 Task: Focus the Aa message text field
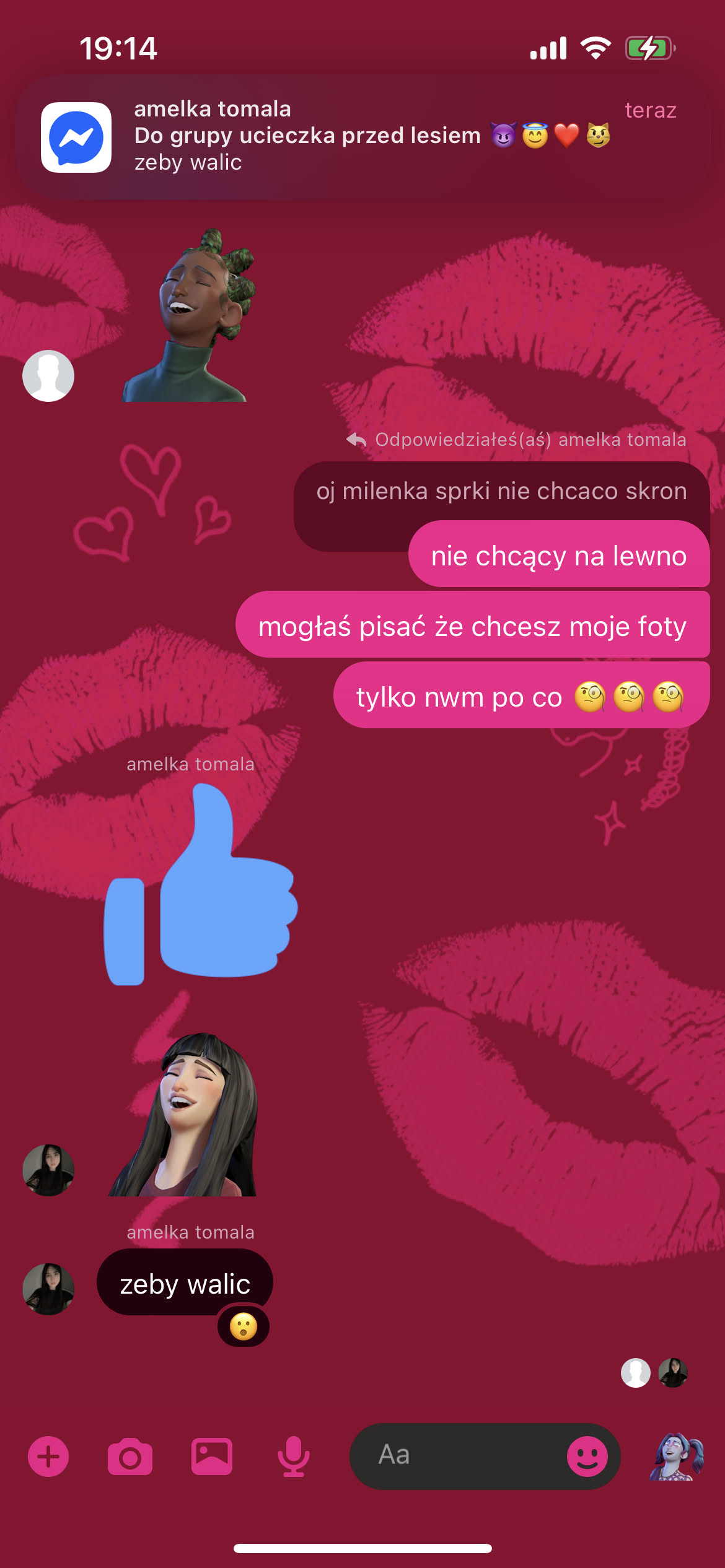(459, 1455)
